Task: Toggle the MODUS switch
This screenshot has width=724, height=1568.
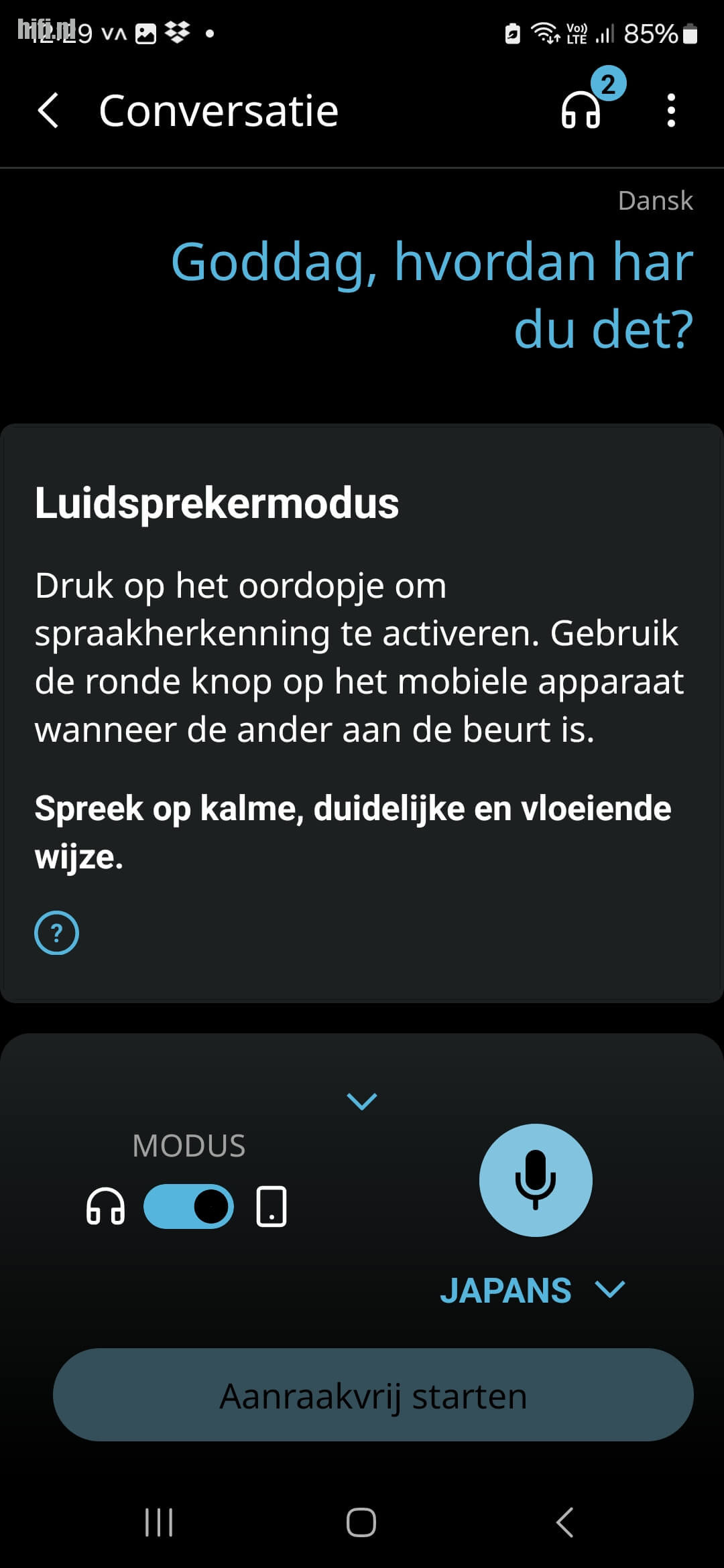Action: click(188, 1207)
